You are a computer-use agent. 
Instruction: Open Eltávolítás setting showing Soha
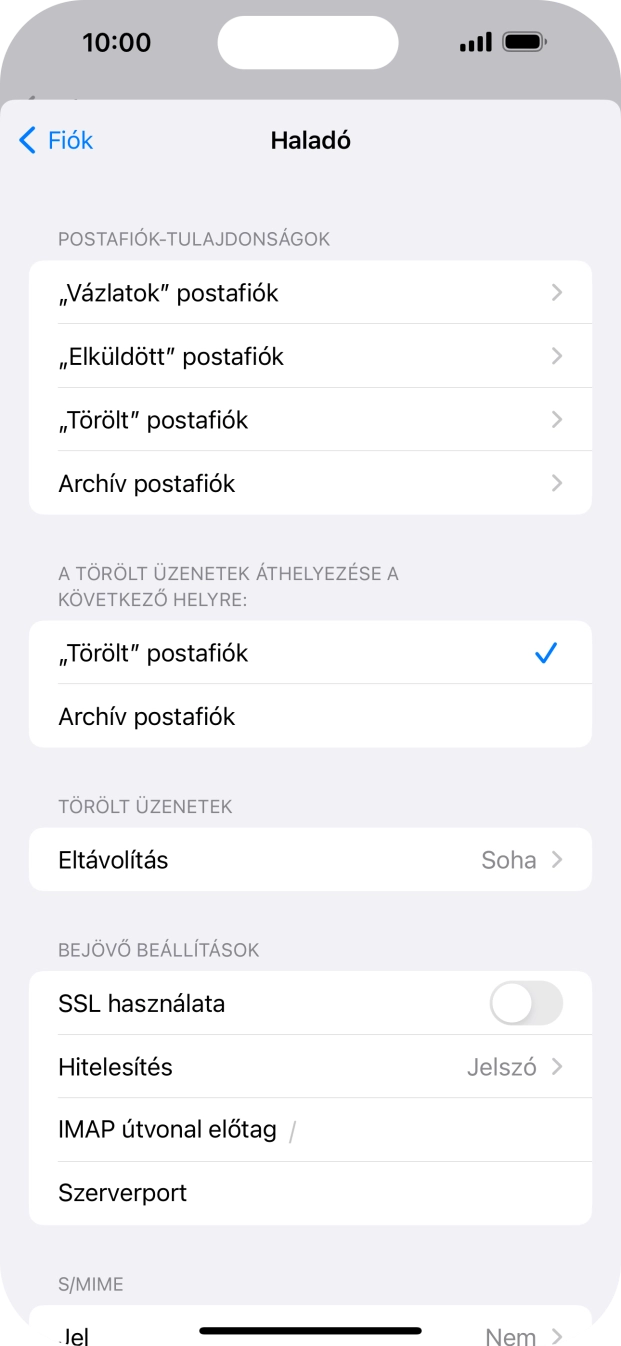310,860
